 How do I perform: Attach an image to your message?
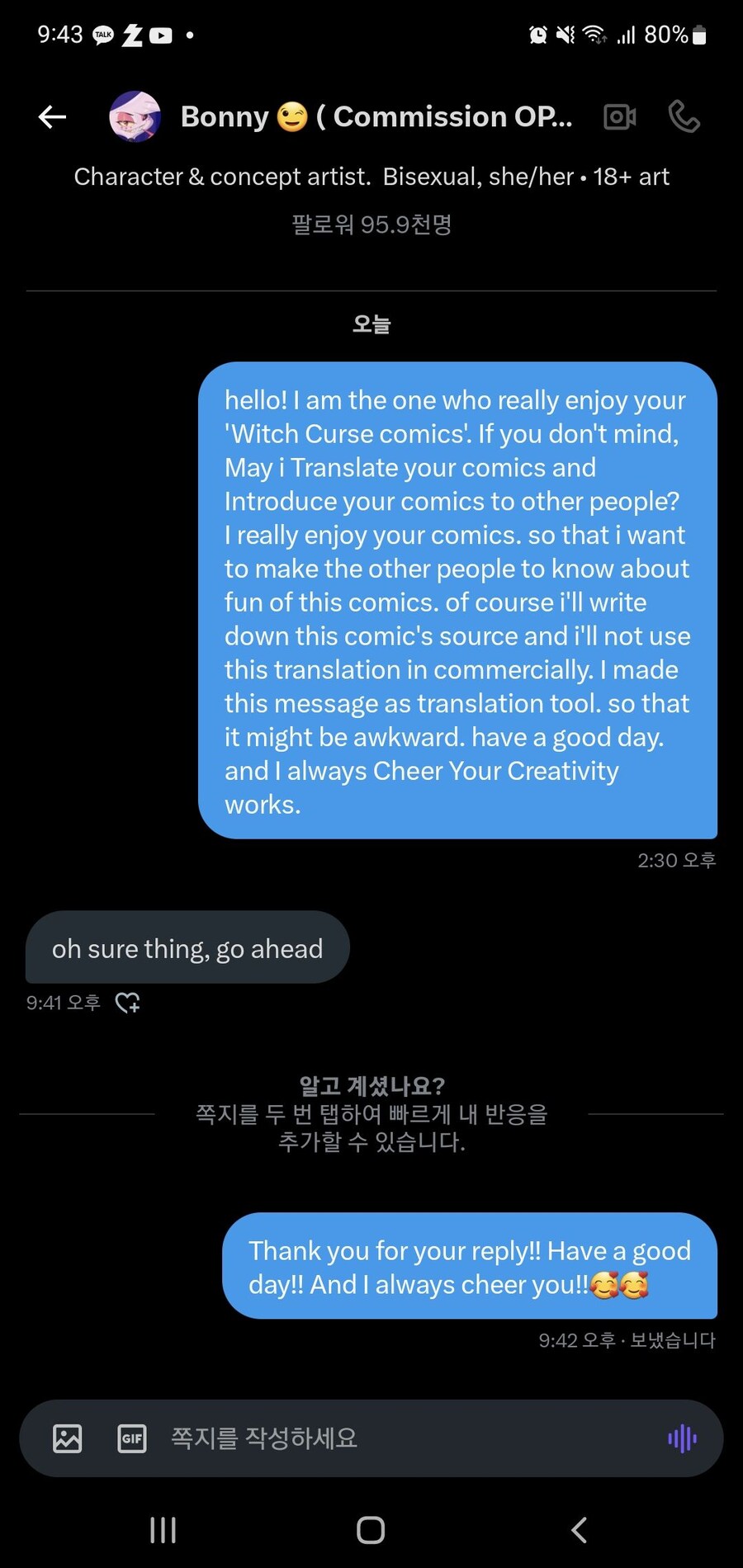pos(68,1438)
